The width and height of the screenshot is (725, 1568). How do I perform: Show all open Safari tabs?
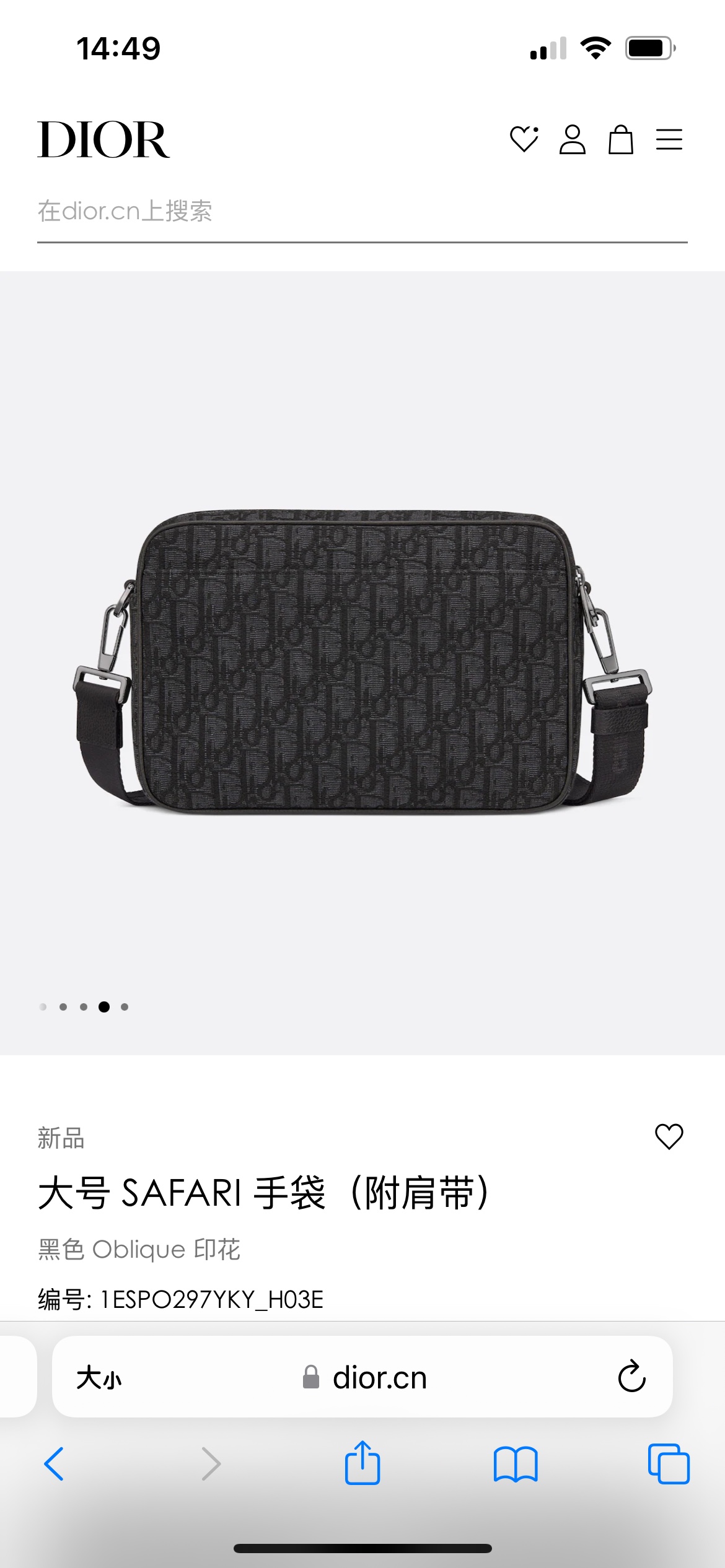pos(669,1464)
